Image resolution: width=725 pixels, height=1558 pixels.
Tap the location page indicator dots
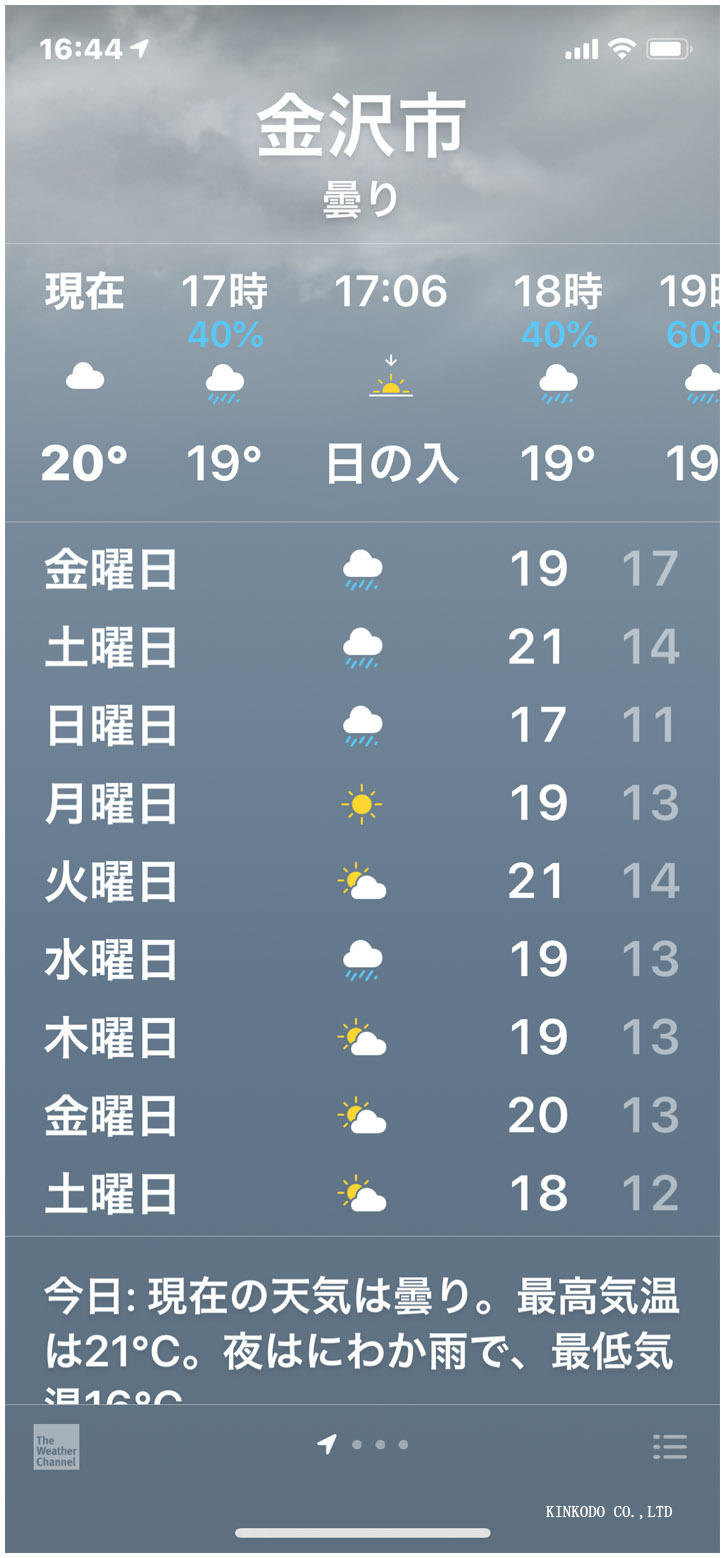pyautogui.click(x=364, y=1444)
